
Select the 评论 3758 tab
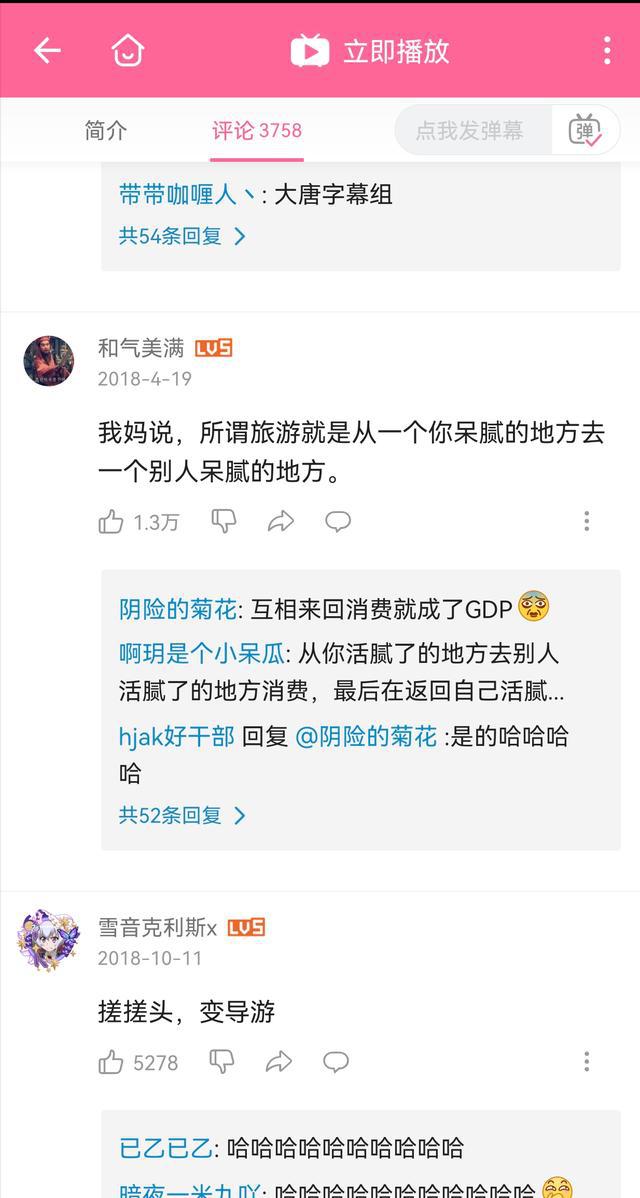pyautogui.click(x=256, y=130)
